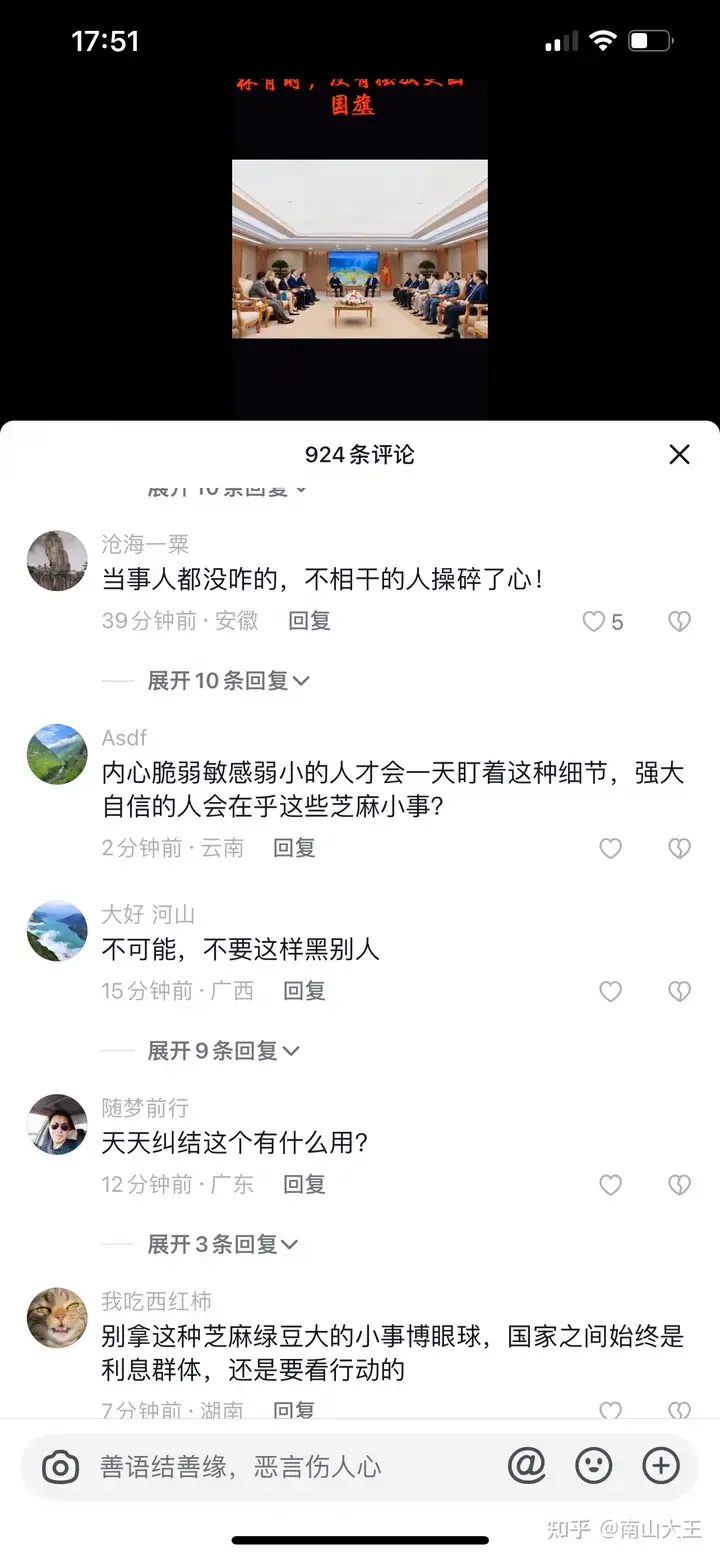
Task: Attach a photo with the camera icon
Action: (x=60, y=1467)
